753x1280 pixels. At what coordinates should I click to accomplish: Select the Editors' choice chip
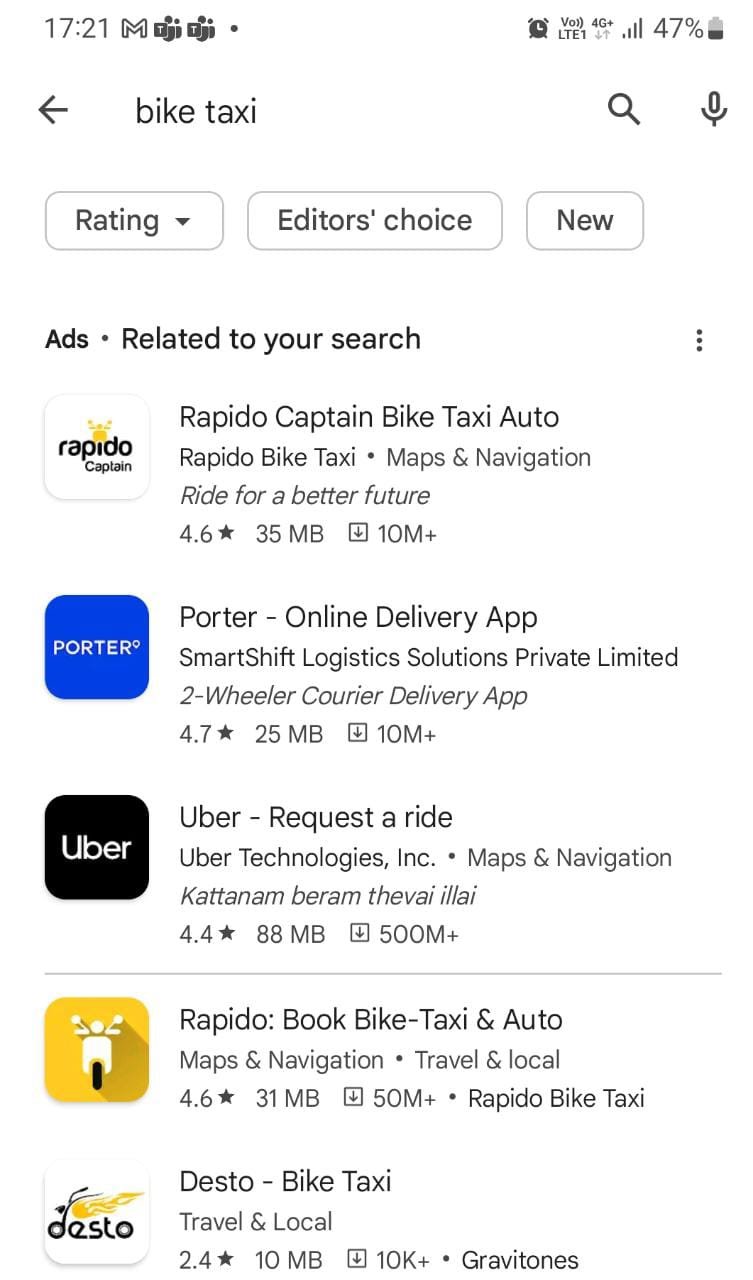[375, 221]
